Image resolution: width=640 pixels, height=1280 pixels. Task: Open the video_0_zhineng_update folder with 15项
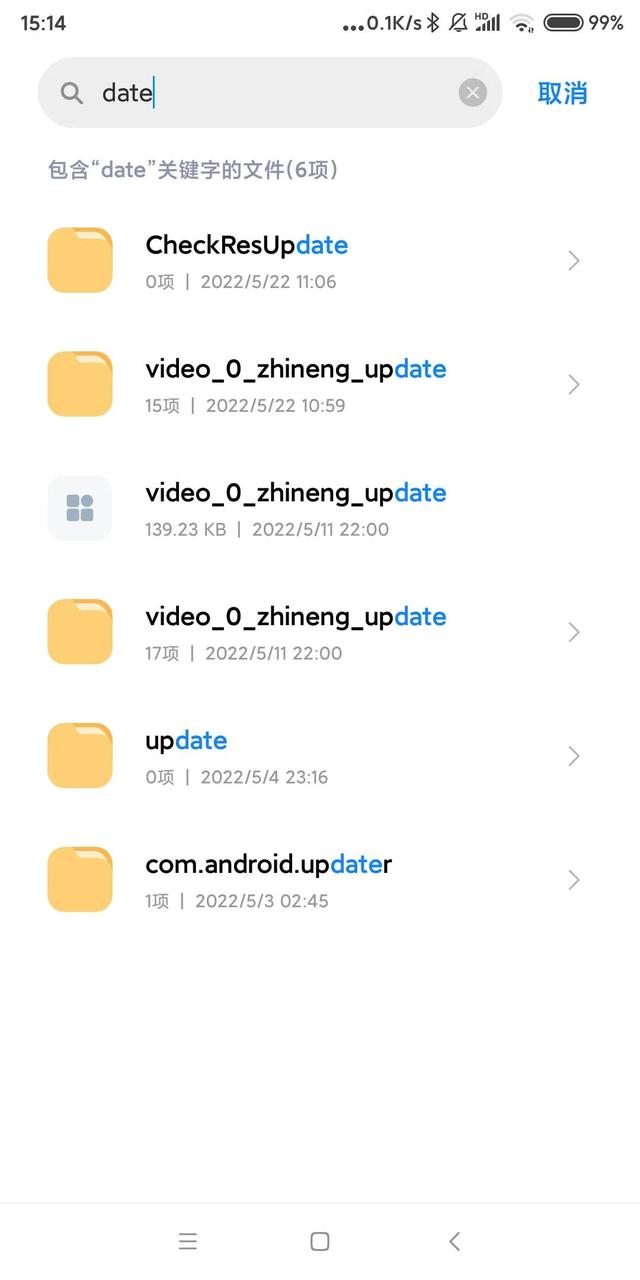[x=320, y=385]
